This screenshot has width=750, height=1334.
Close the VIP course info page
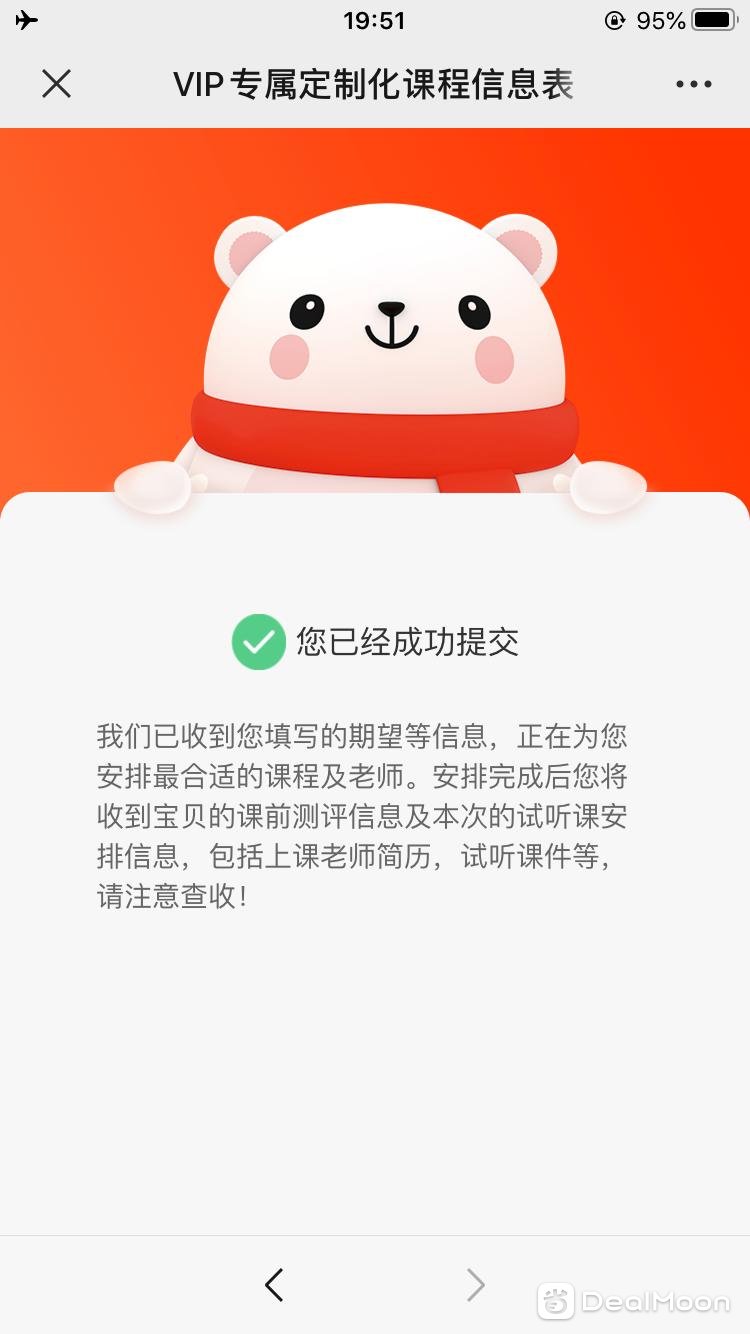point(57,84)
